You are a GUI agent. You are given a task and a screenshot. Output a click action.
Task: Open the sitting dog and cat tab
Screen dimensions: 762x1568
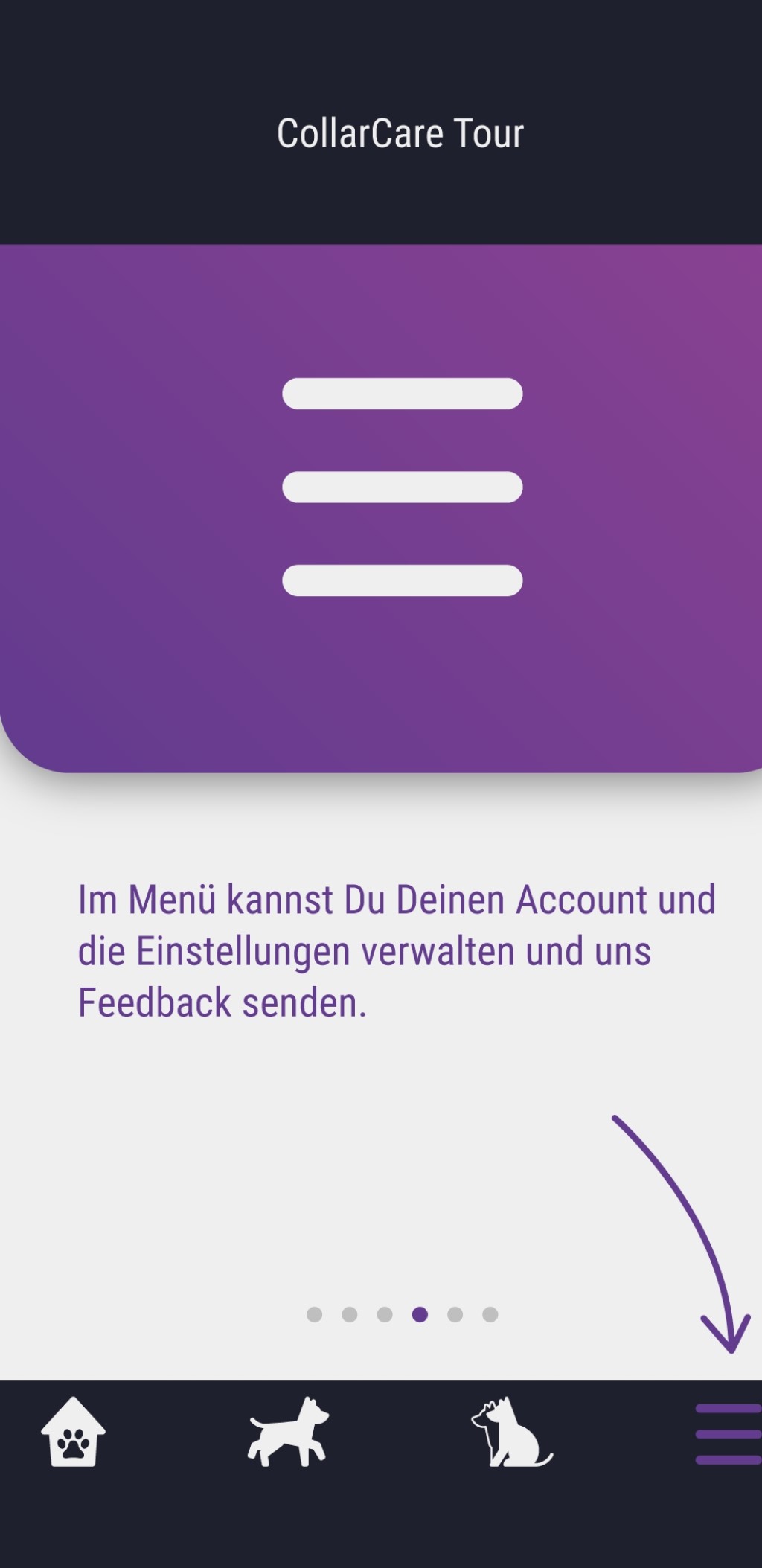(x=511, y=1432)
